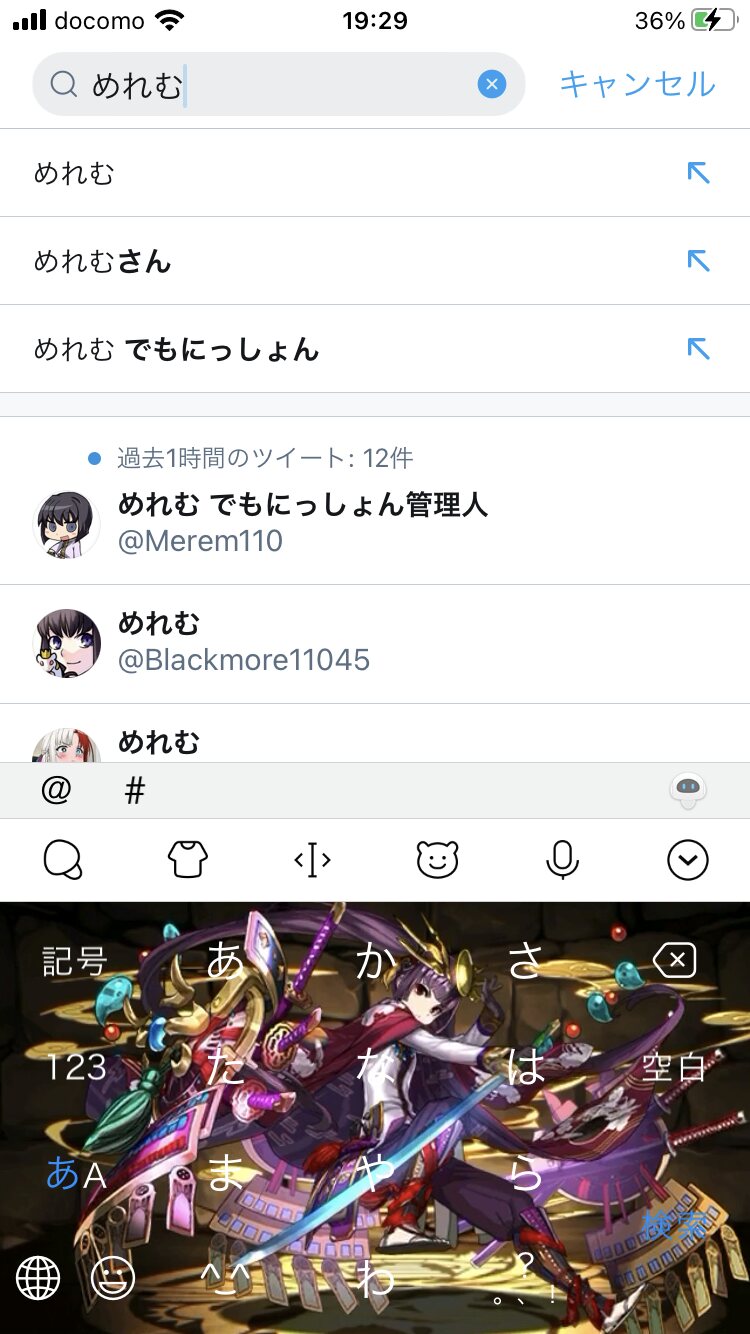Collapse the keyboard with the down chevron
750x1334 pixels.
(x=687, y=859)
